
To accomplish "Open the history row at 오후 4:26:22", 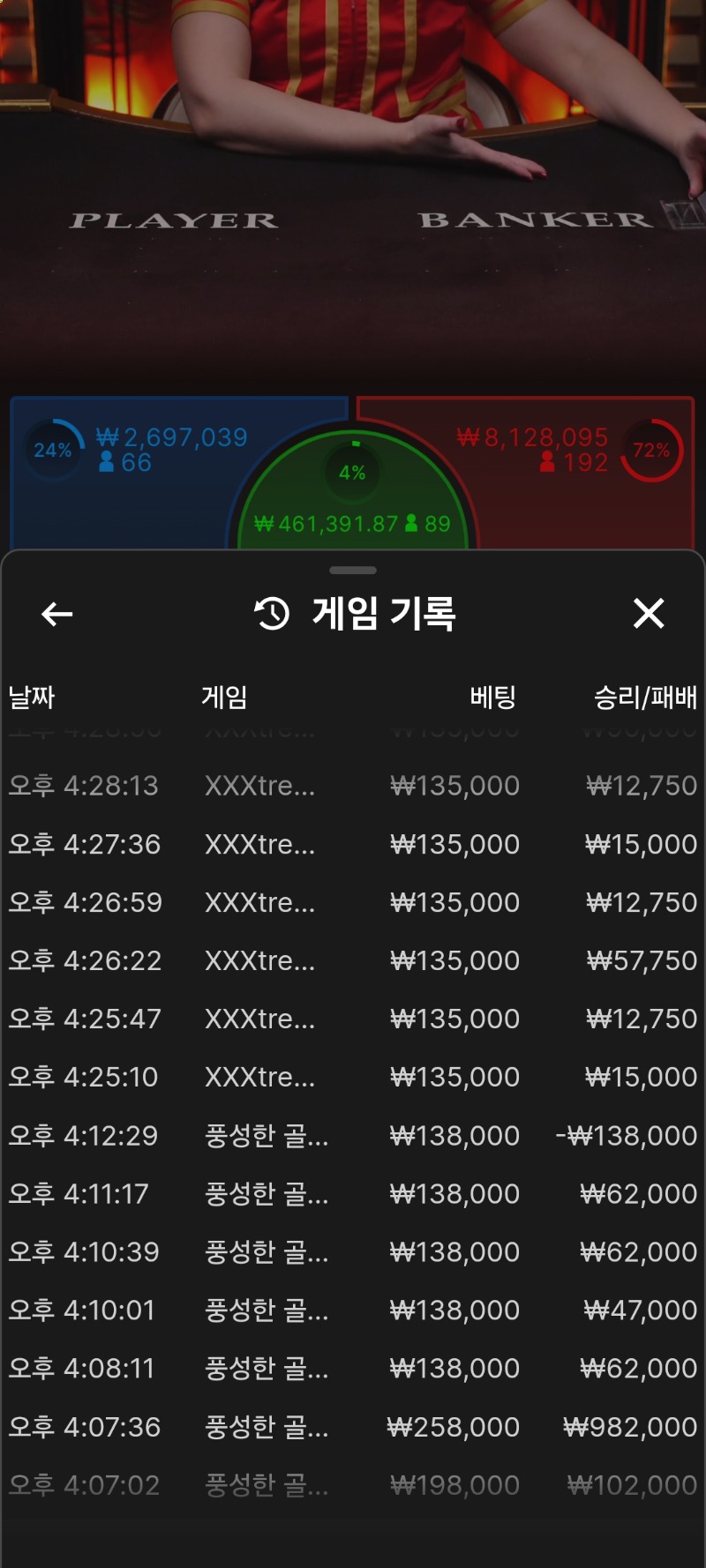I will [x=353, y=960].
